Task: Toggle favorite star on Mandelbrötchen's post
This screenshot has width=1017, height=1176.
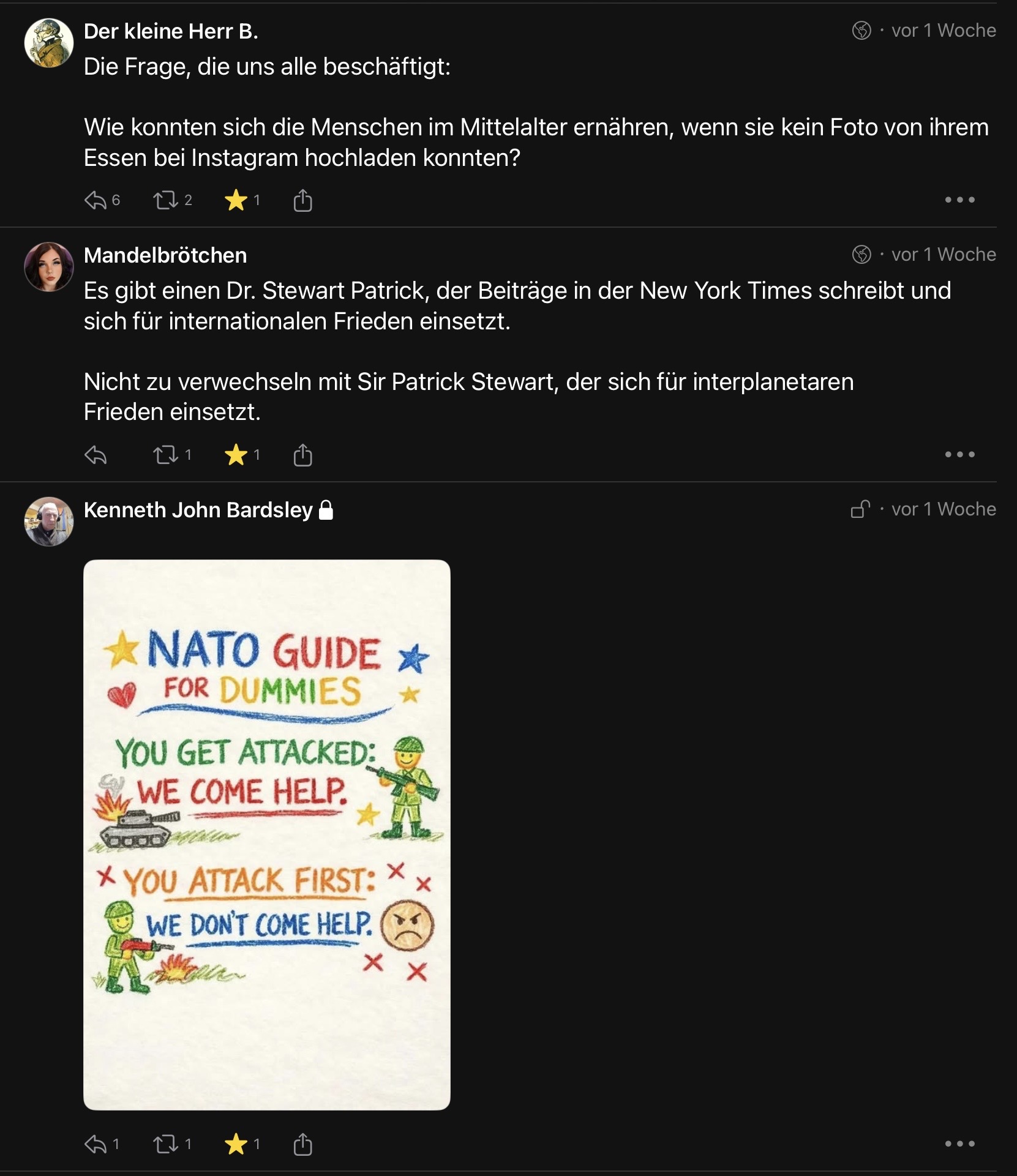Action: coord(236,455)
